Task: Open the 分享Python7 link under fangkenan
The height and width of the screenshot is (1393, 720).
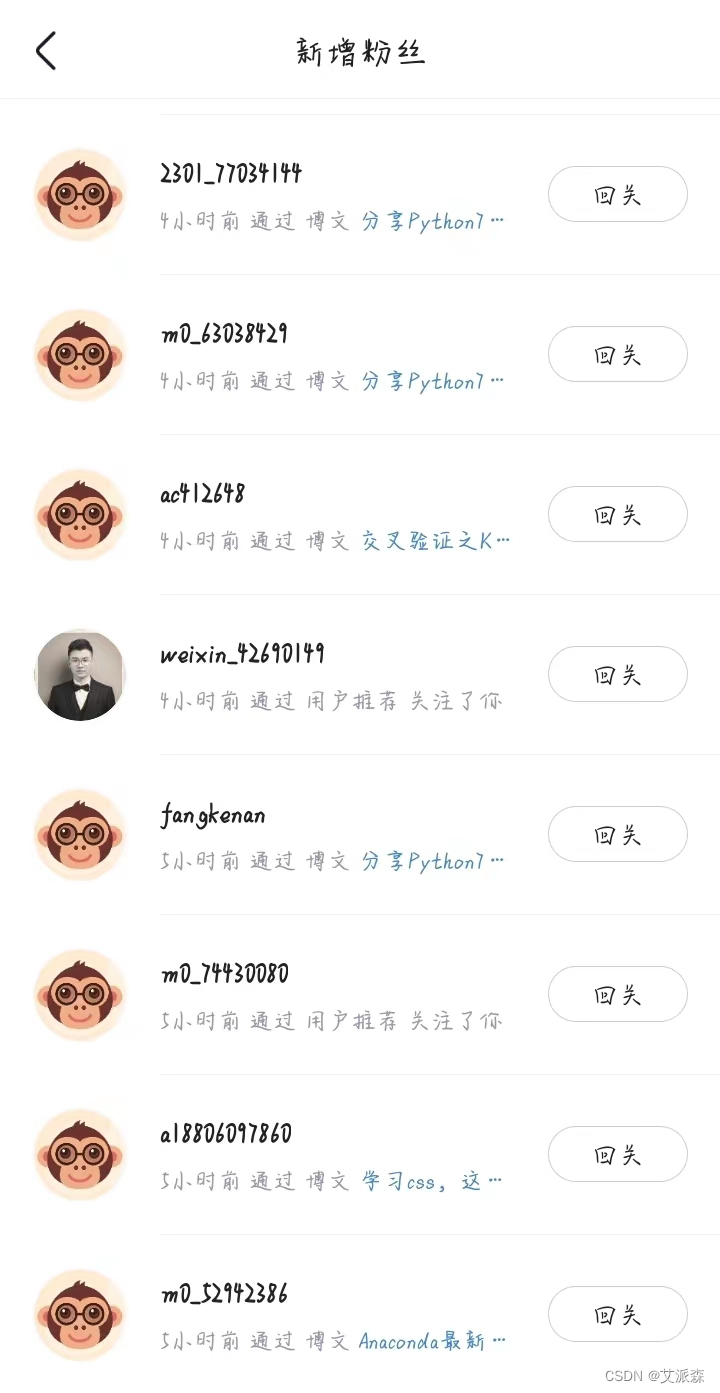Action: (x=432, y=861)
